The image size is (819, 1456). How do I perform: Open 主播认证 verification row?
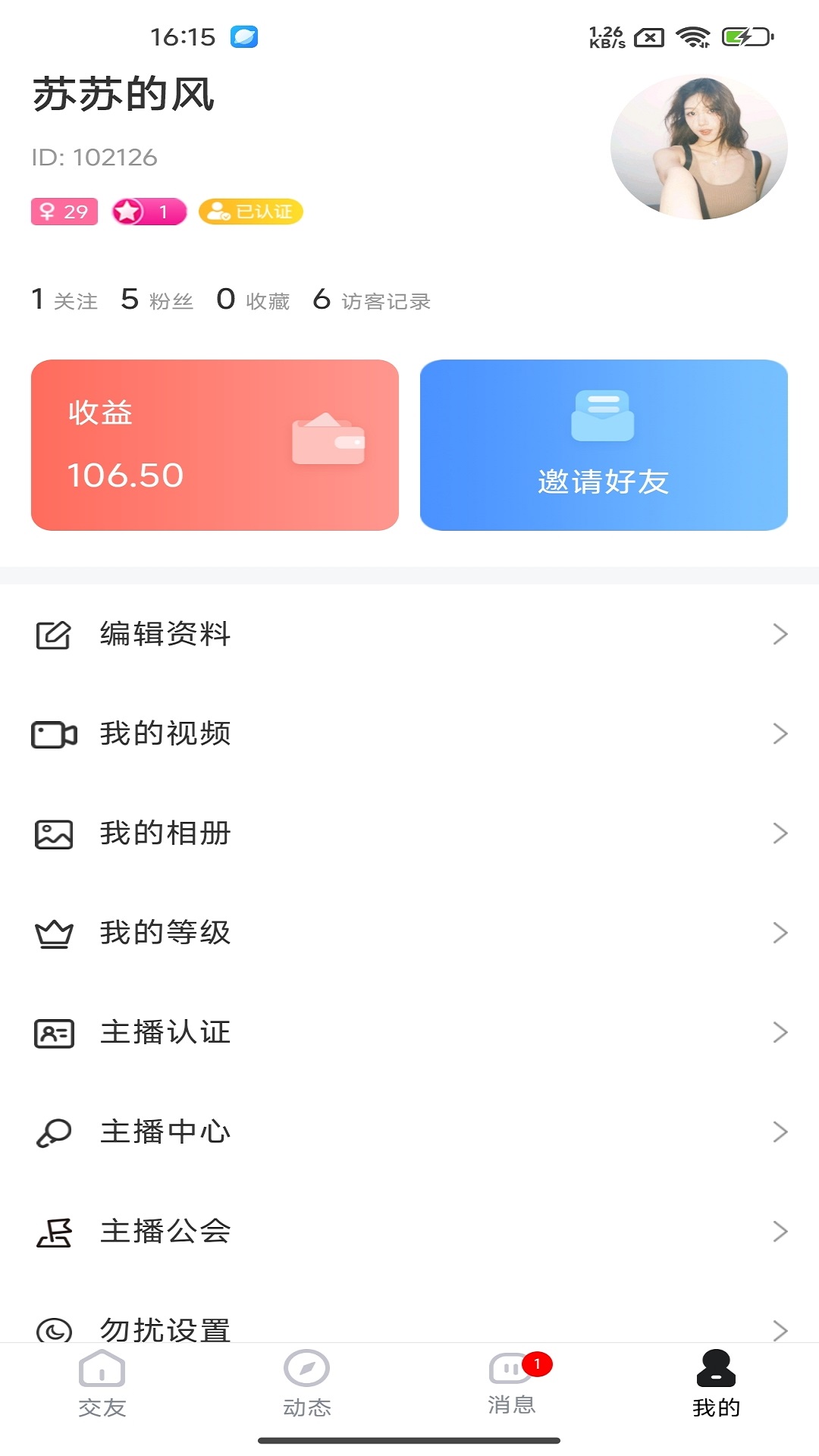(x=409, y=1032)
